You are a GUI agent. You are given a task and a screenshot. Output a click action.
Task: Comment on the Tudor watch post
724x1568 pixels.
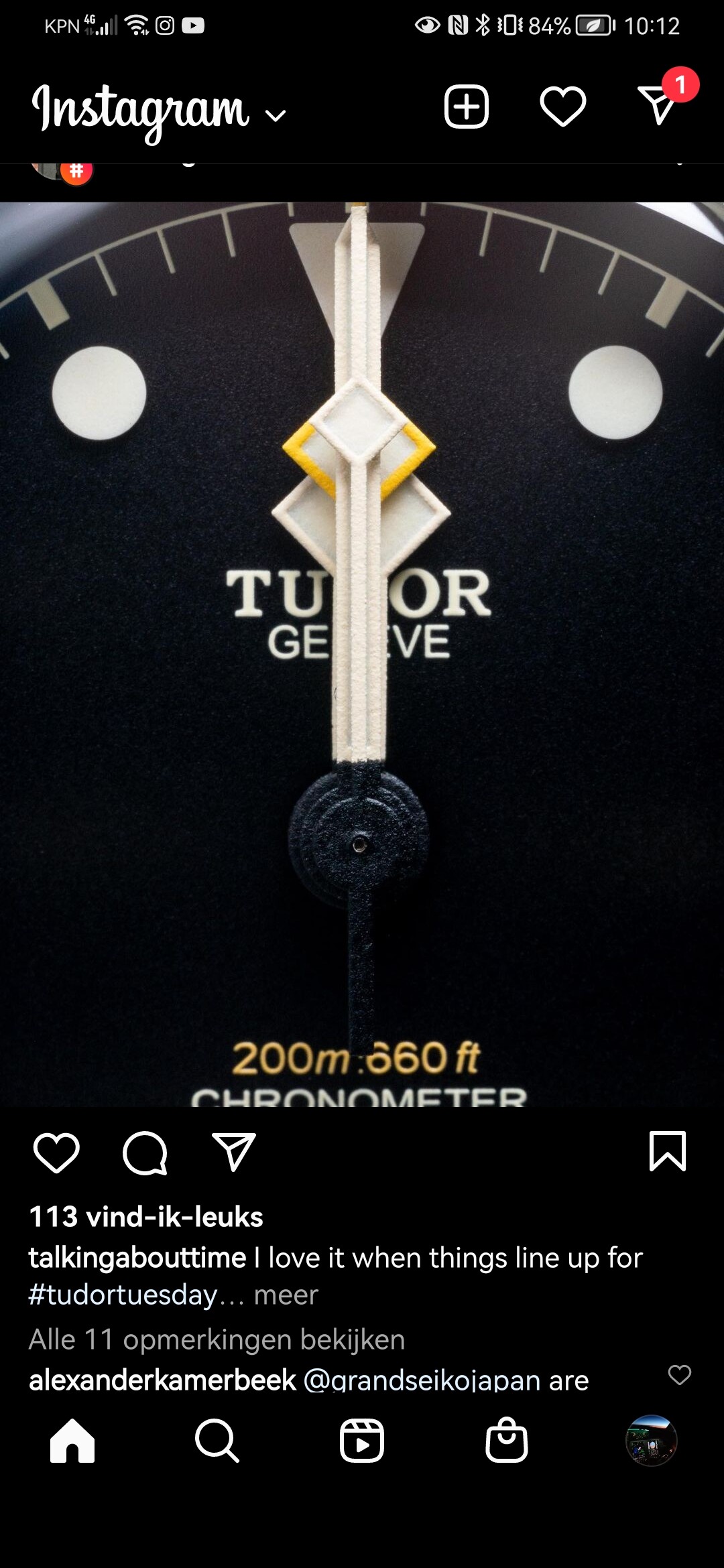coord(145,1153)
